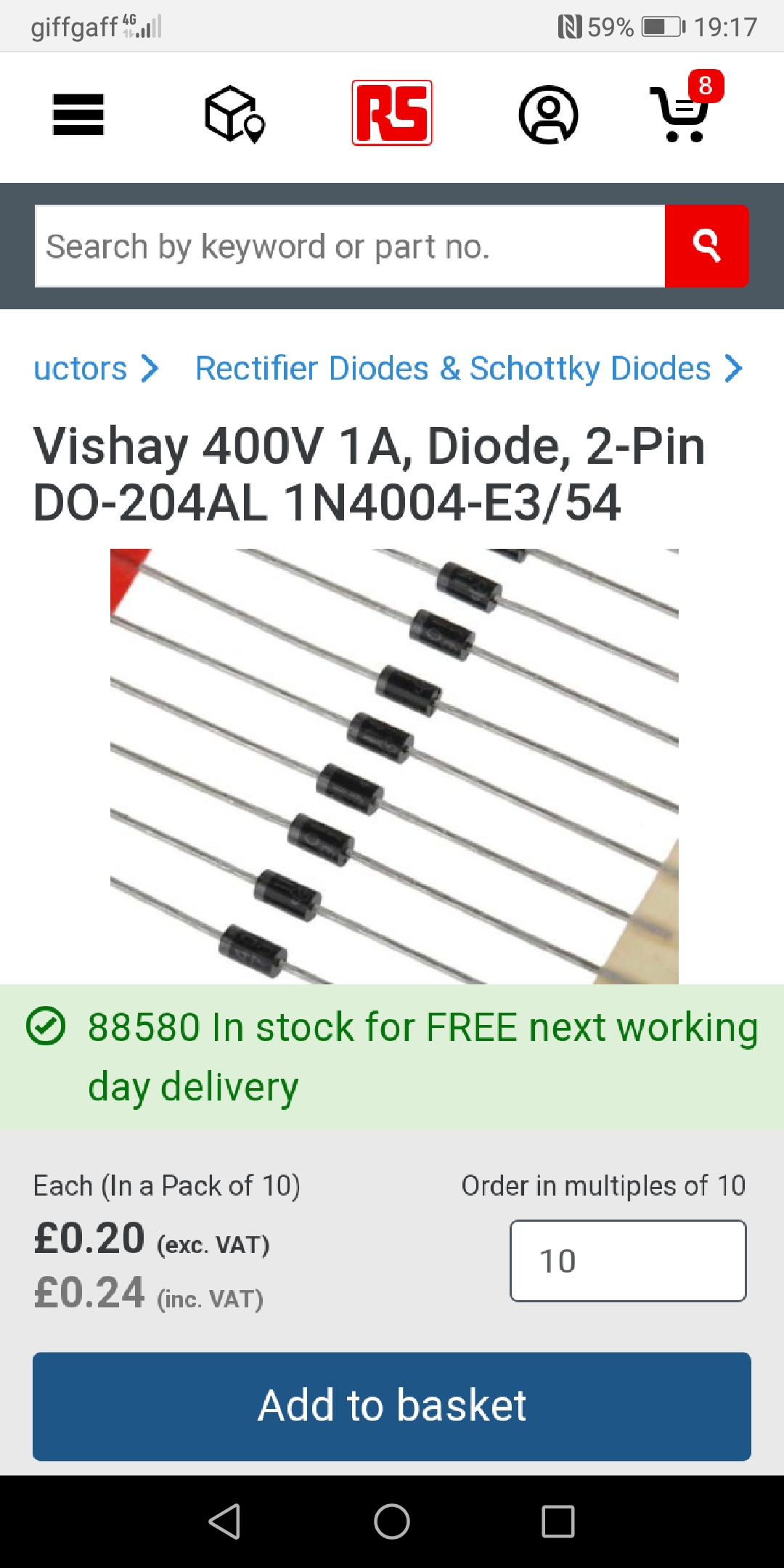Image resolution: width=784 pixels, height=1568 pixels.
Task: Open the partially visible 'uctors' breadcrumb link
Action: (81, 369)
